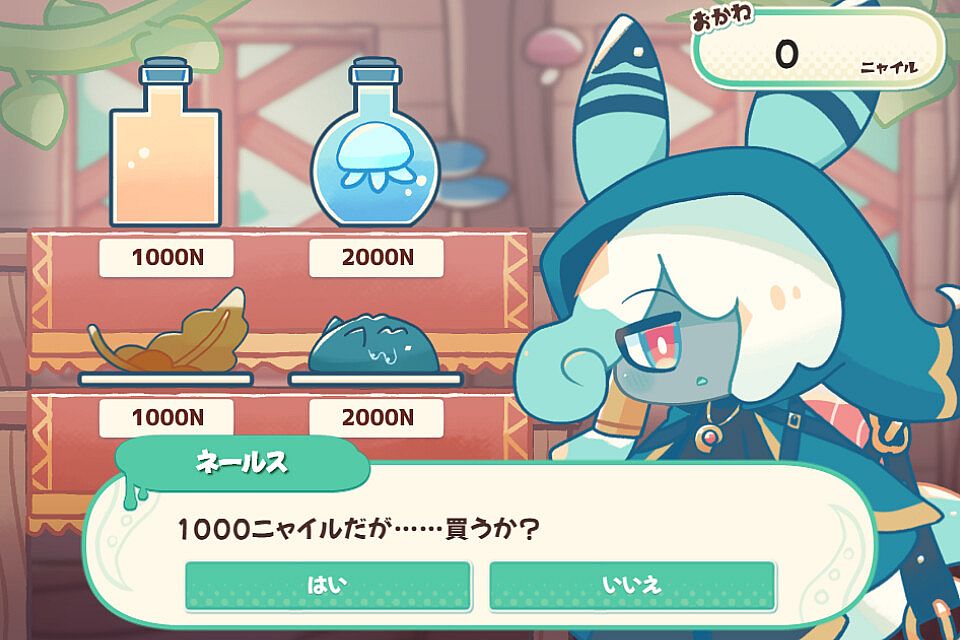Decline purchase with いいえ button
This screenshot has width=960, height=640.
[x=631, y=585]
